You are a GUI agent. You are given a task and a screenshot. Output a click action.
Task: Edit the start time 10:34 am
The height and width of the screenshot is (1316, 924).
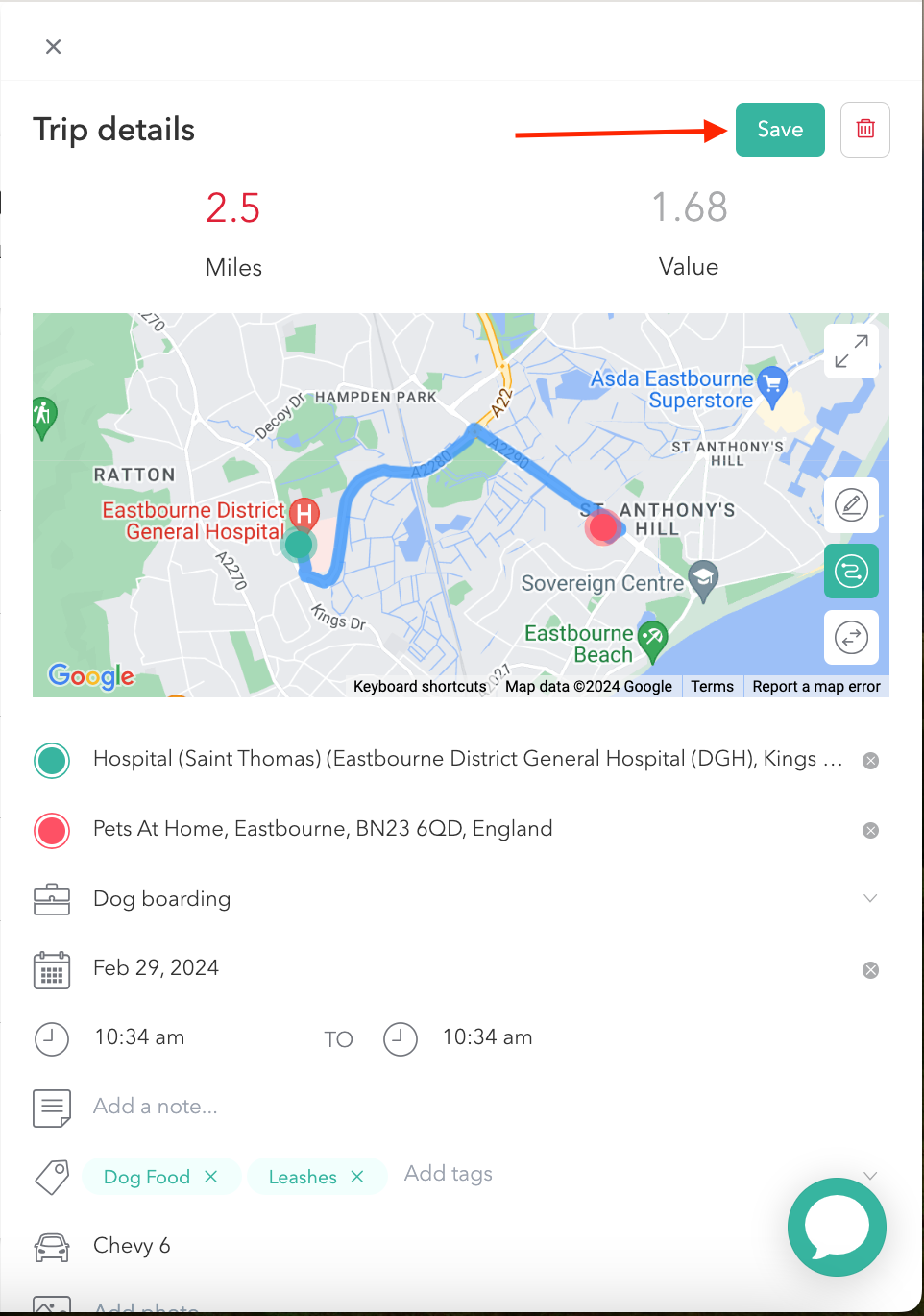[x=139, y=1037]
